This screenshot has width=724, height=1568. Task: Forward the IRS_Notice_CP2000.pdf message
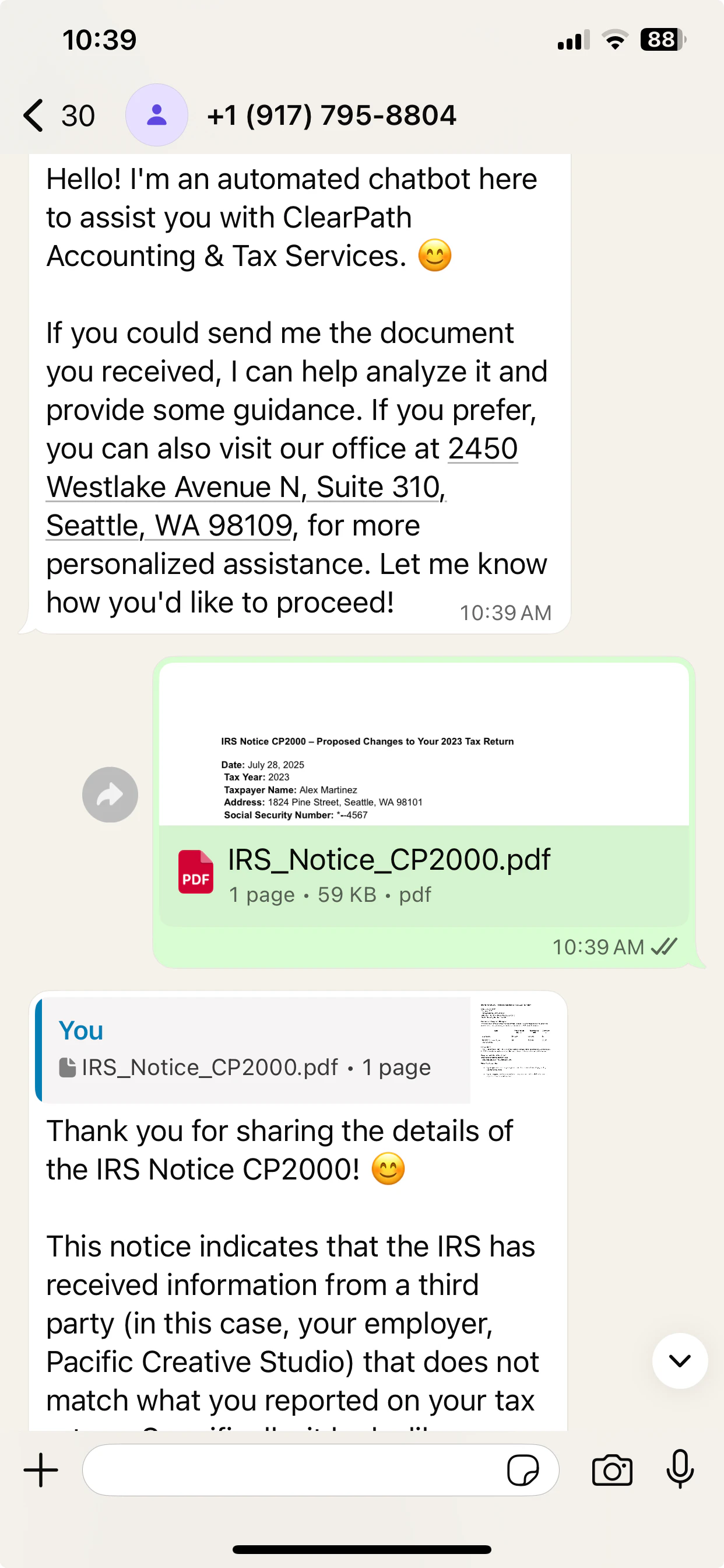(x=110, y=794)
